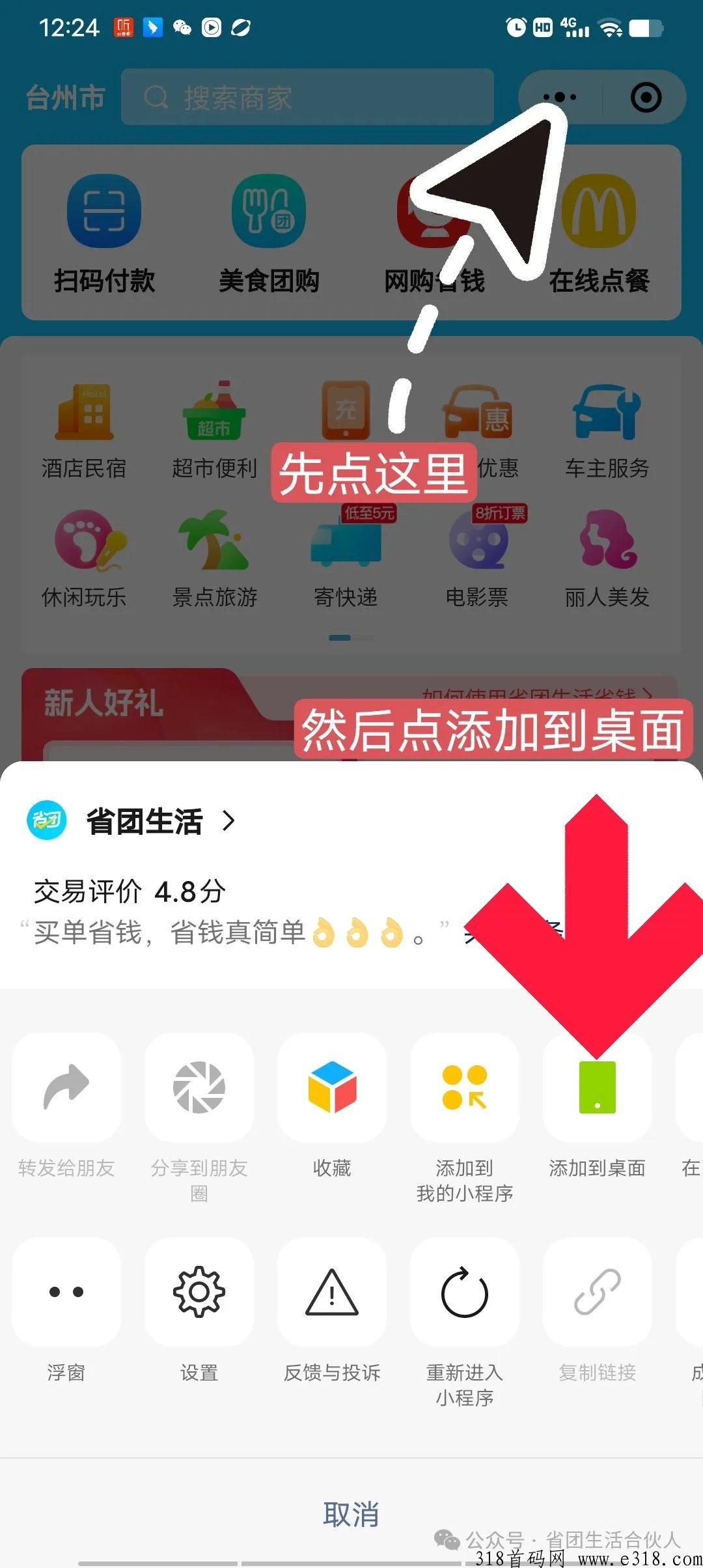703x1568 pixels.
Task: Open 省团生活 mini program profile
Action: [x=131, y=821]
